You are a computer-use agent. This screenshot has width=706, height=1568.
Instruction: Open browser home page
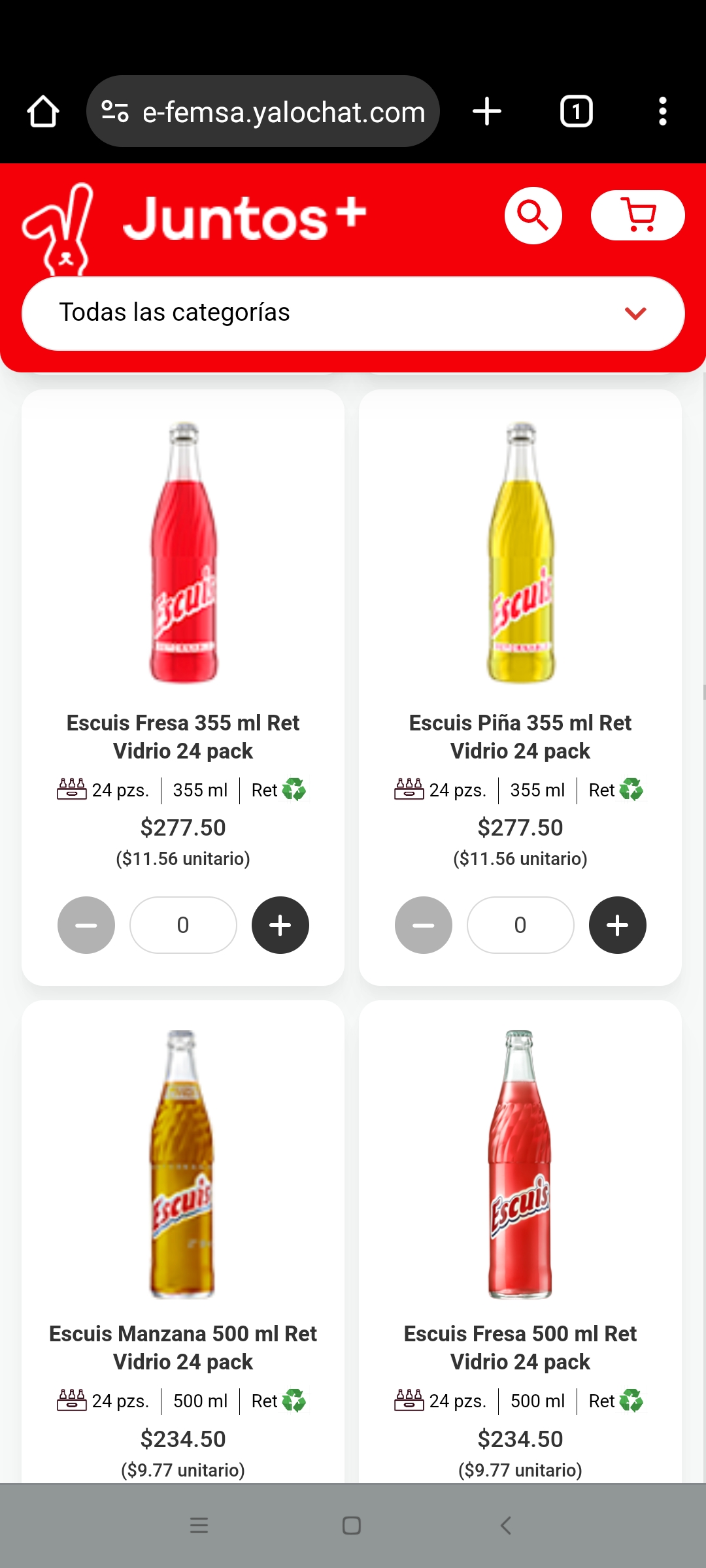point(43,112)
